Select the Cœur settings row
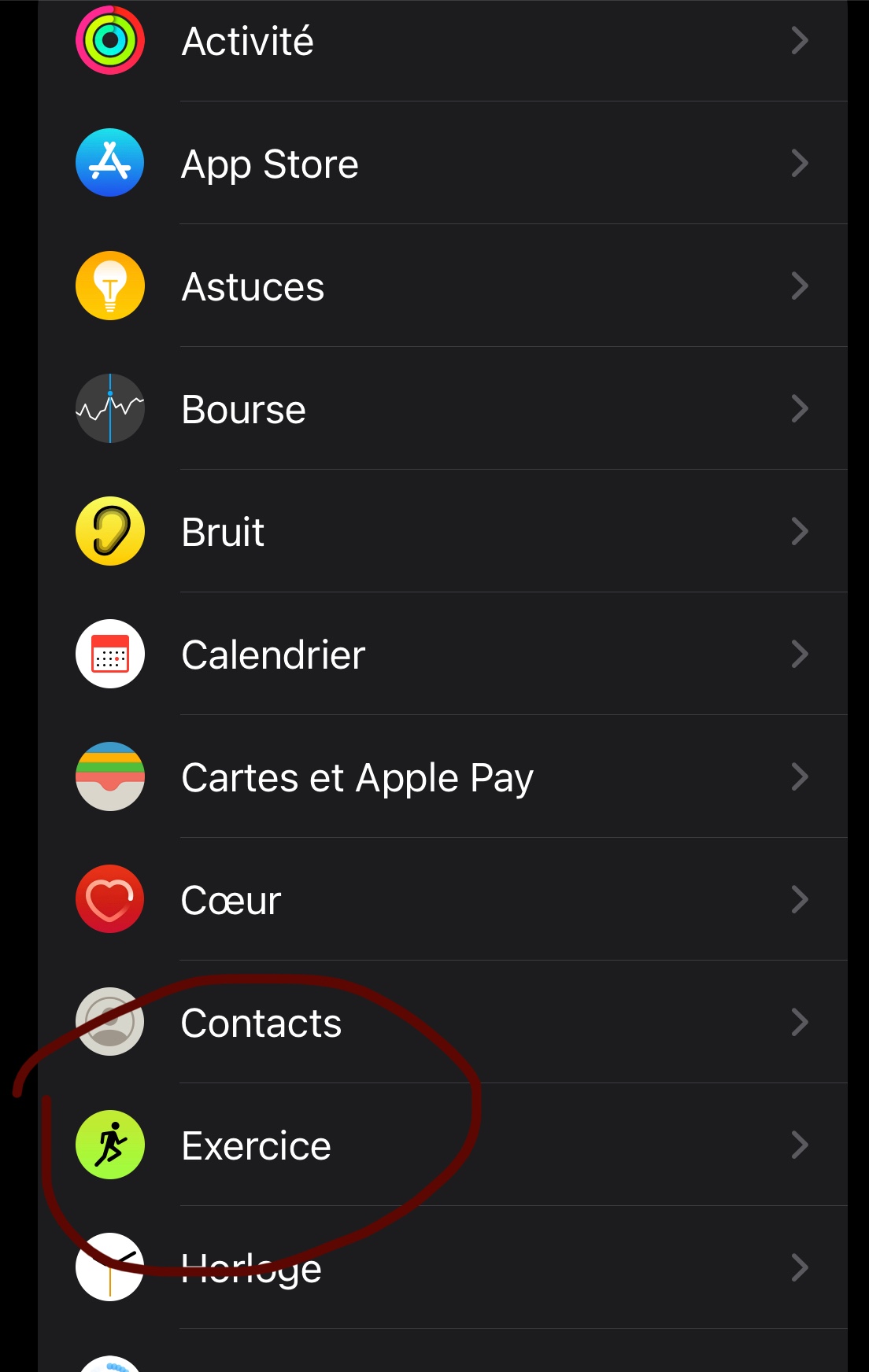Screen dimensions: 869x1372 click(441, 900)
